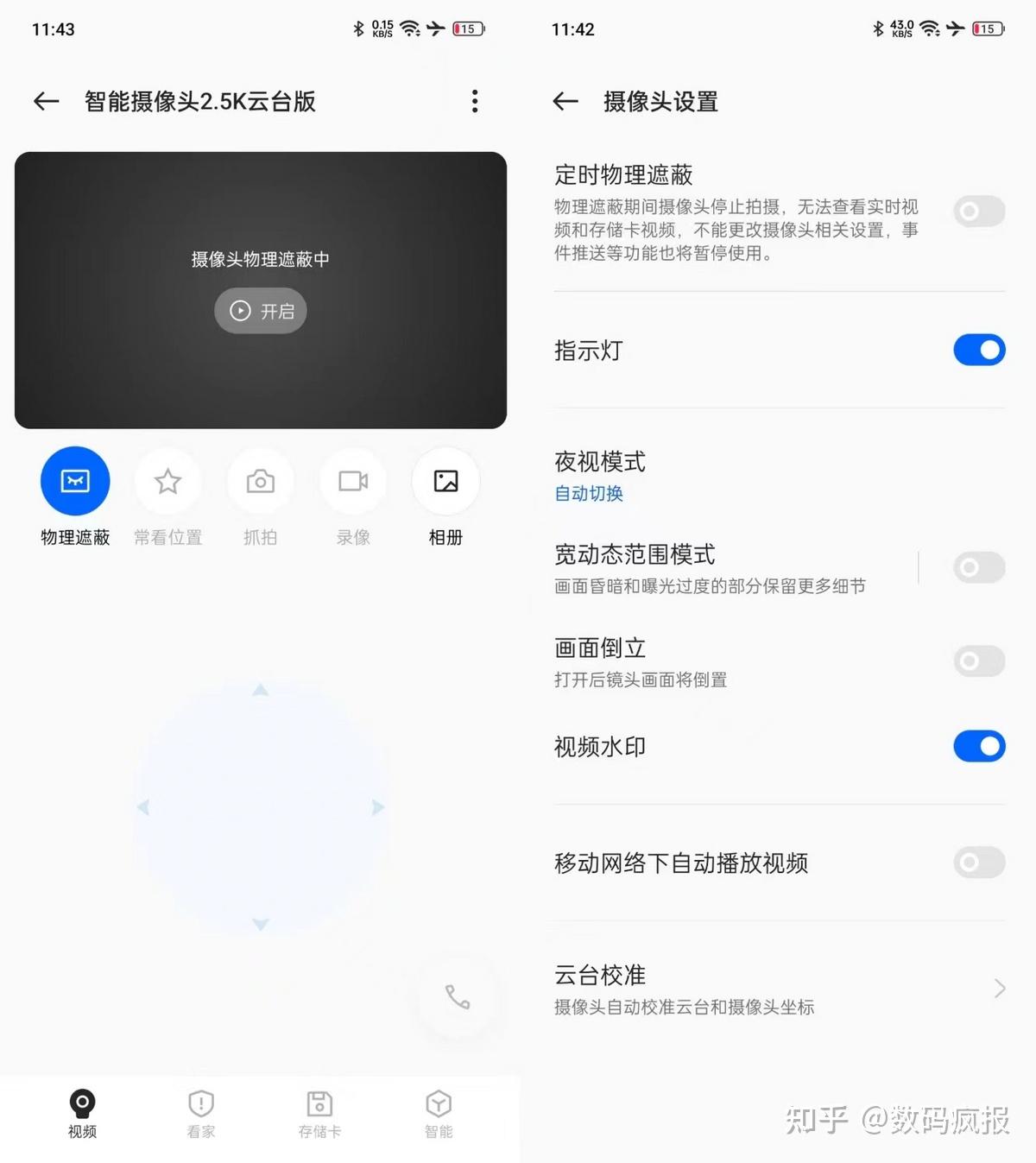The width and height of the screenshot is (1036, 1163).
Task: Turn on 画面倒立
Action: click(x=979, y=661)
